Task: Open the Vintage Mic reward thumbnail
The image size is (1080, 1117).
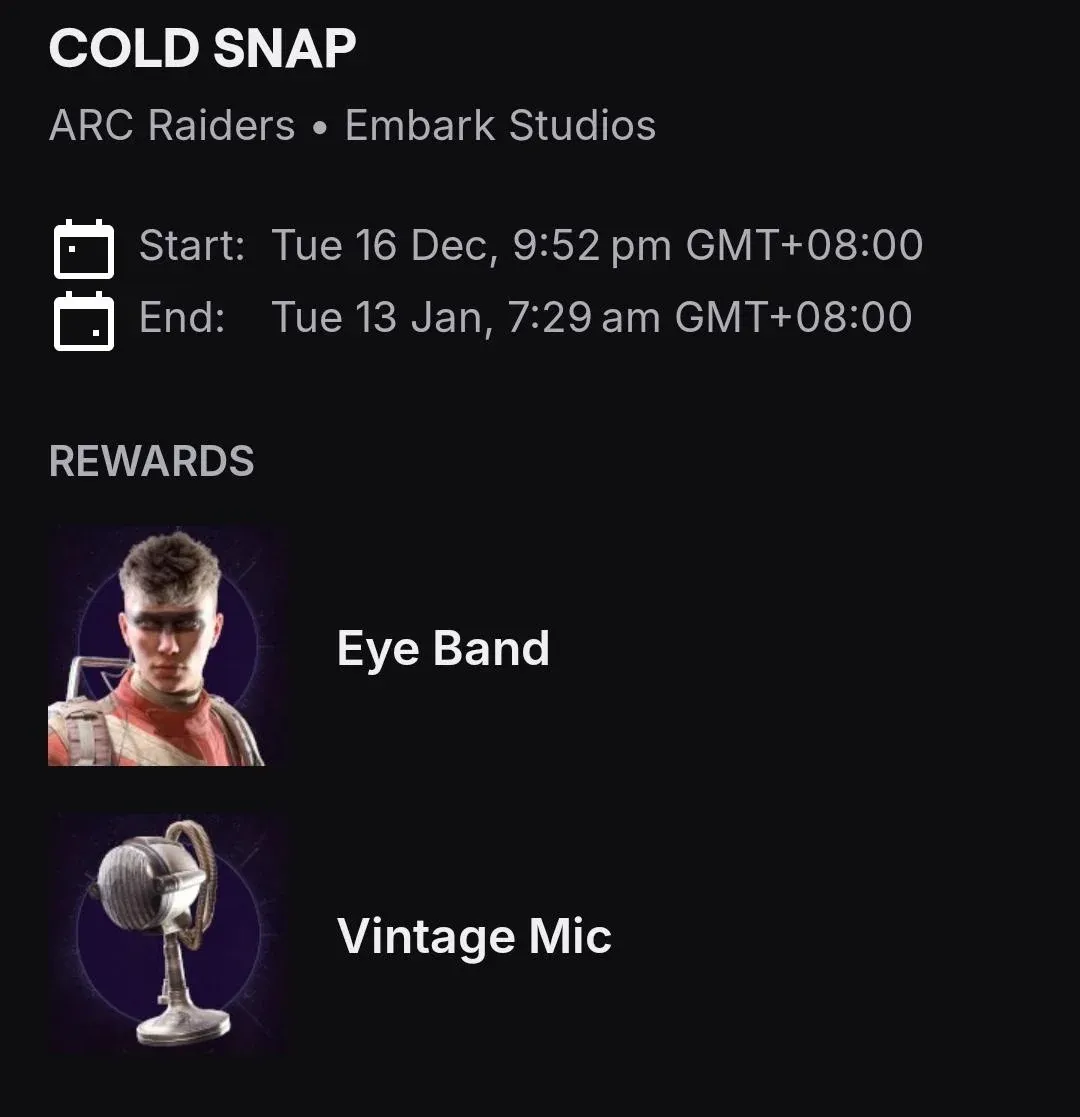Action: [x=166, y=934]
